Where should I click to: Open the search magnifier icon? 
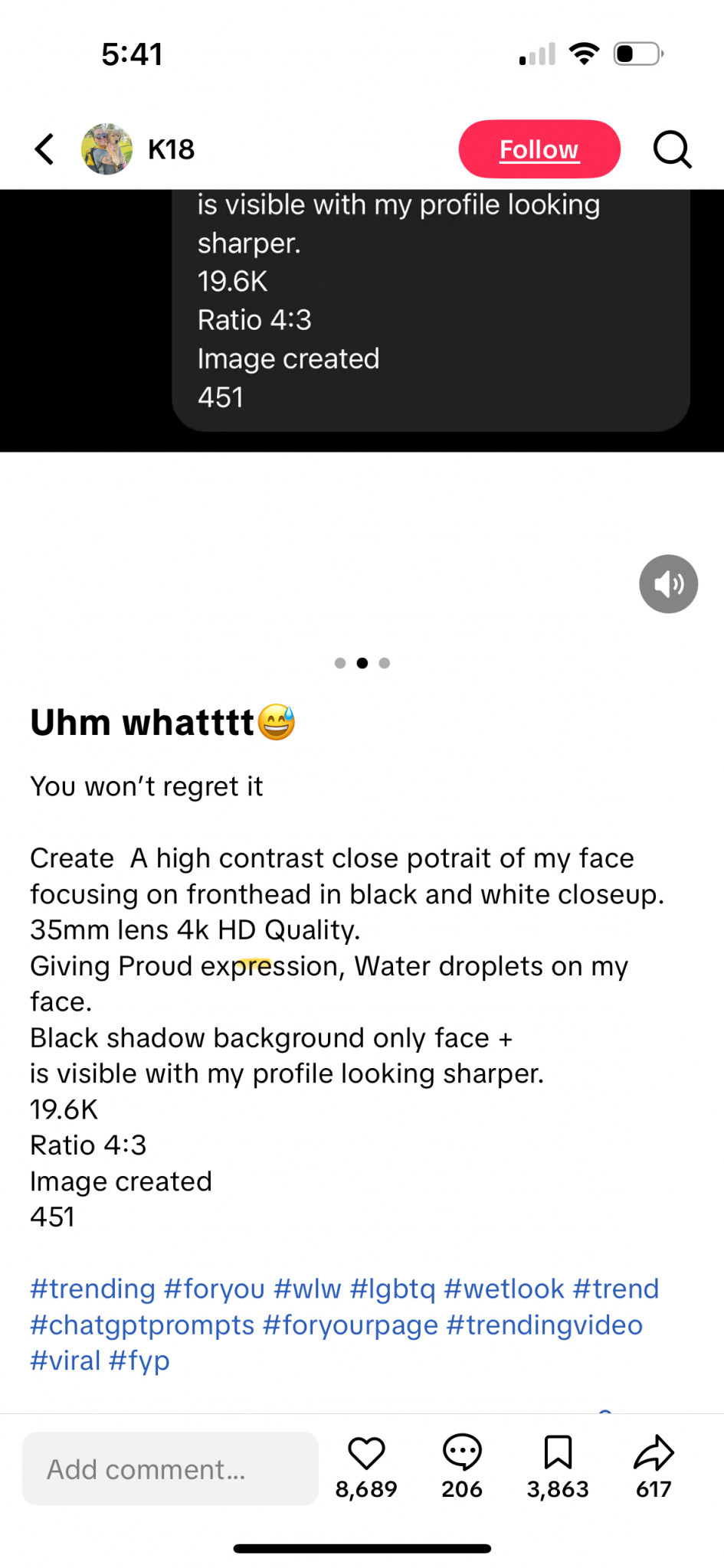[x=672, y=149]
